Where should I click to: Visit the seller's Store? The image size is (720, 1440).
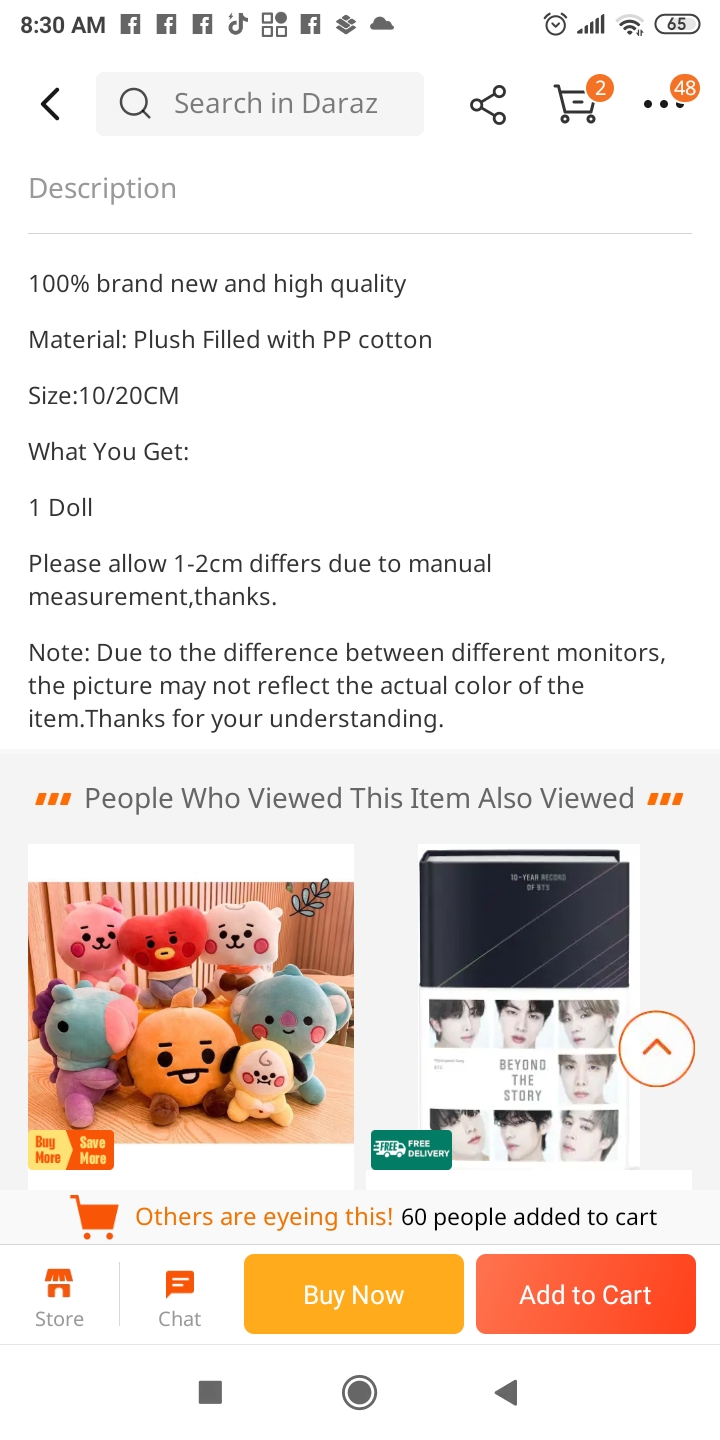point(59,1297)
